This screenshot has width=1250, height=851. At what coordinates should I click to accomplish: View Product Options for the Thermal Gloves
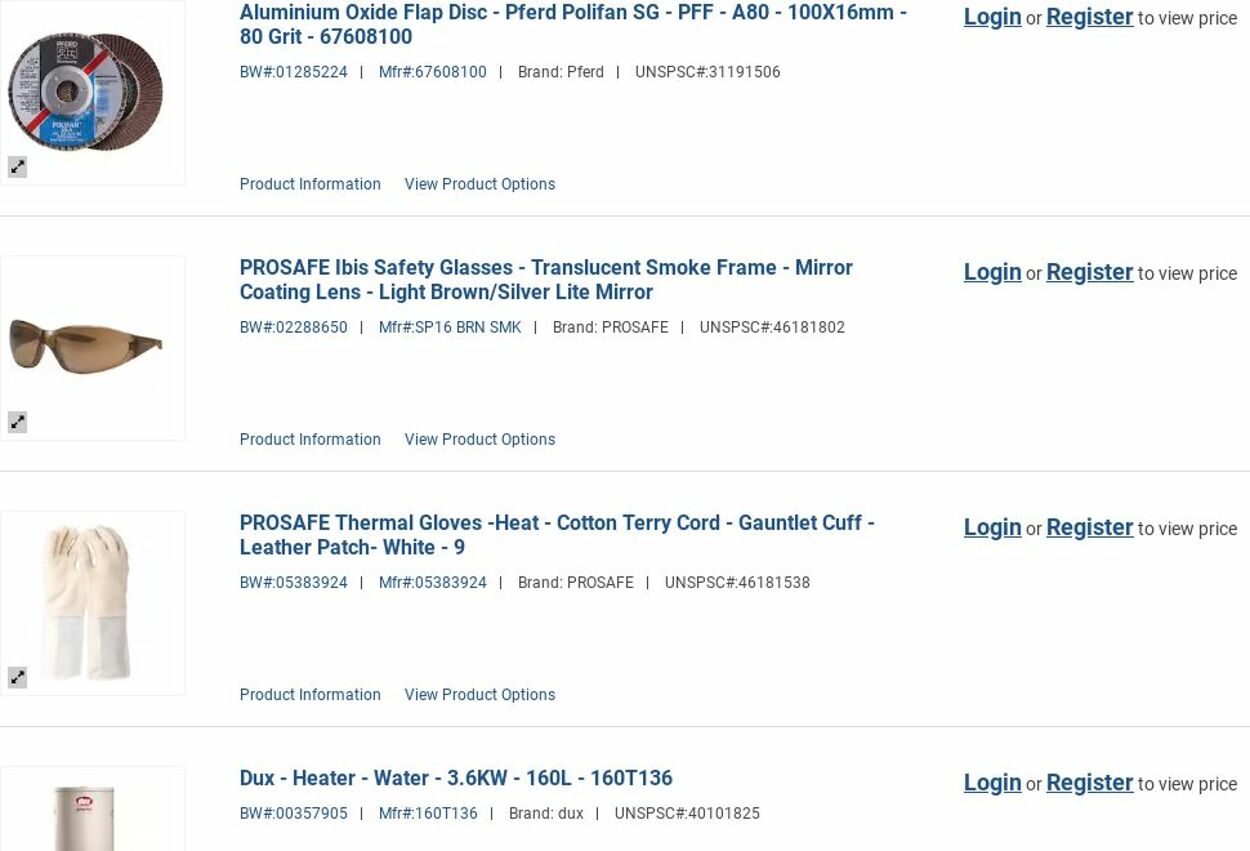(x=479, y=694)
